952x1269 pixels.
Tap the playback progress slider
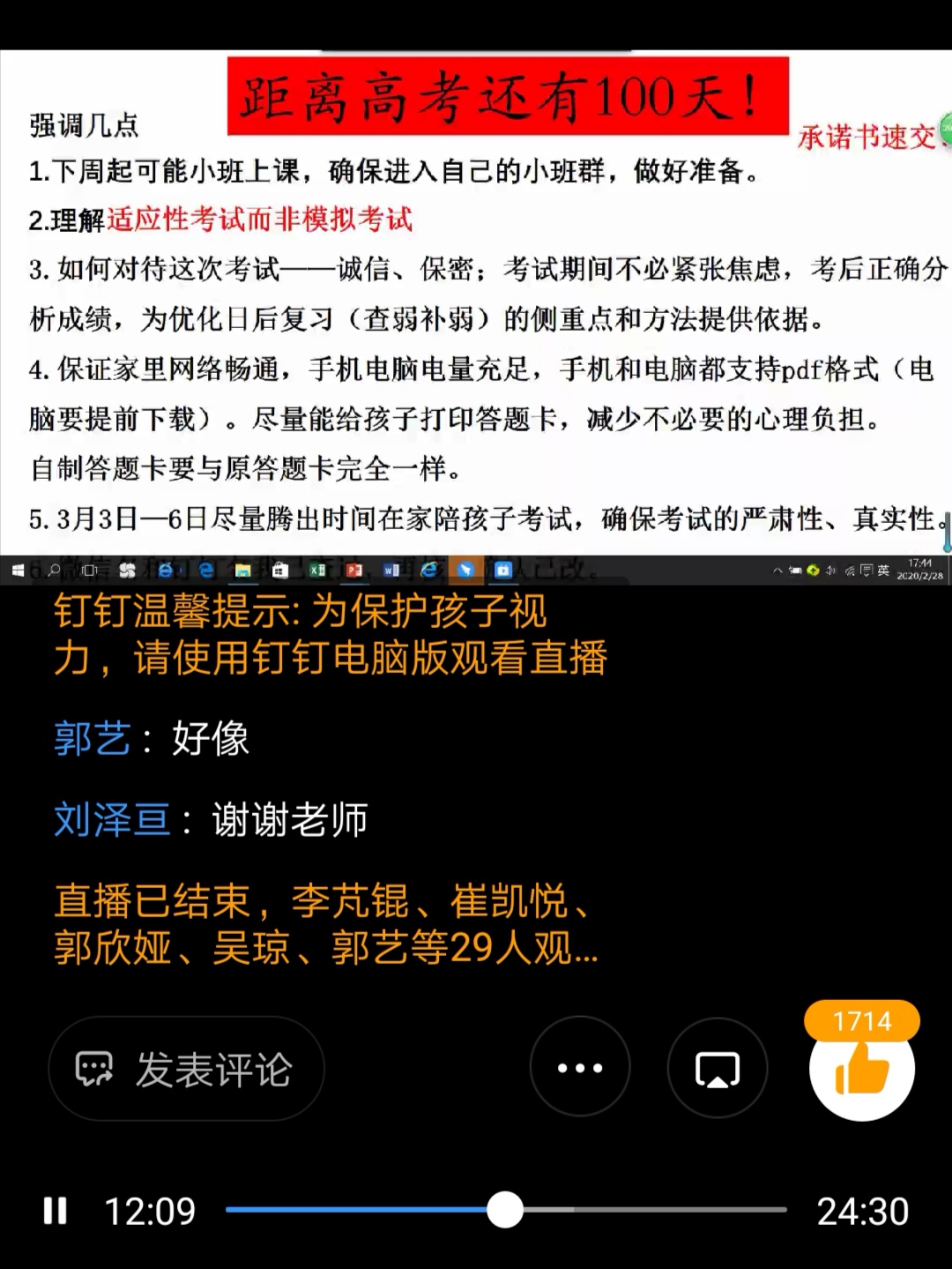pos(505,1210)
